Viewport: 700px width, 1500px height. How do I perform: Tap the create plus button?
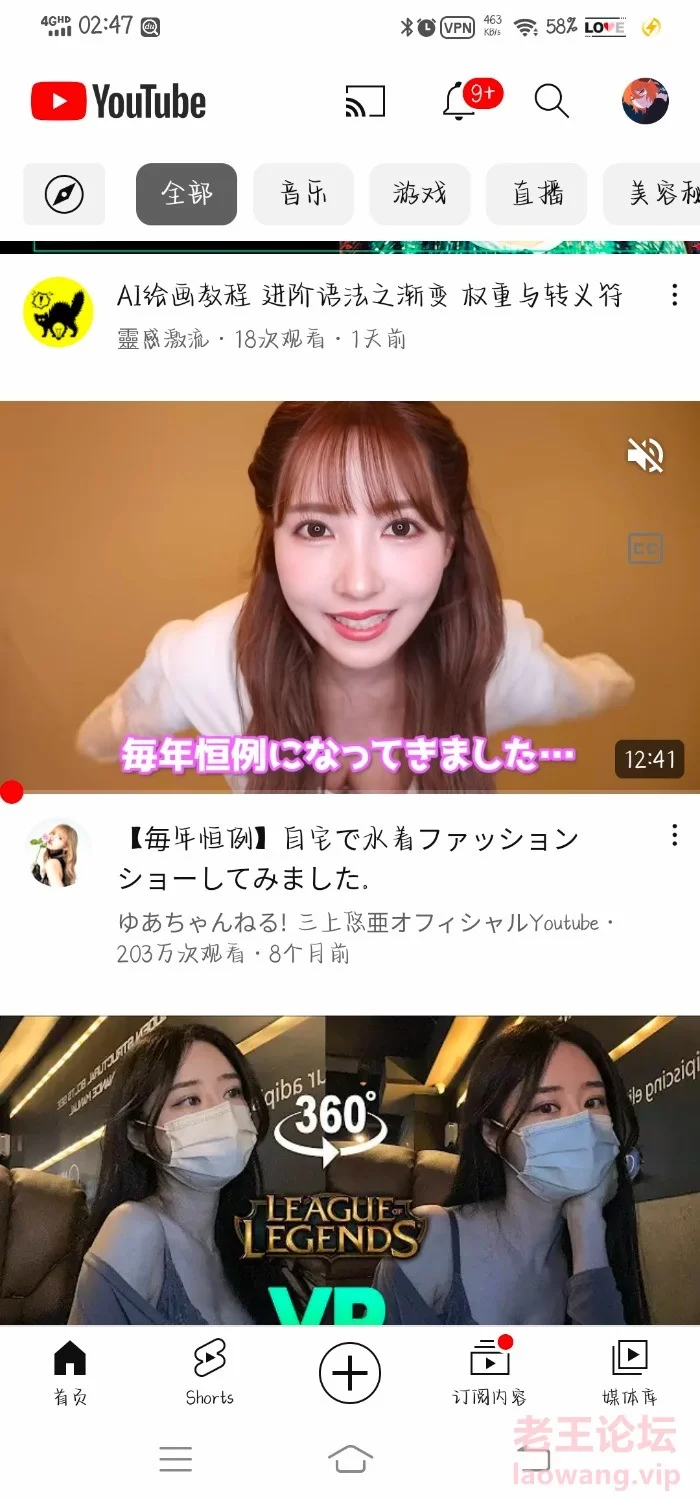point(350,1372)
